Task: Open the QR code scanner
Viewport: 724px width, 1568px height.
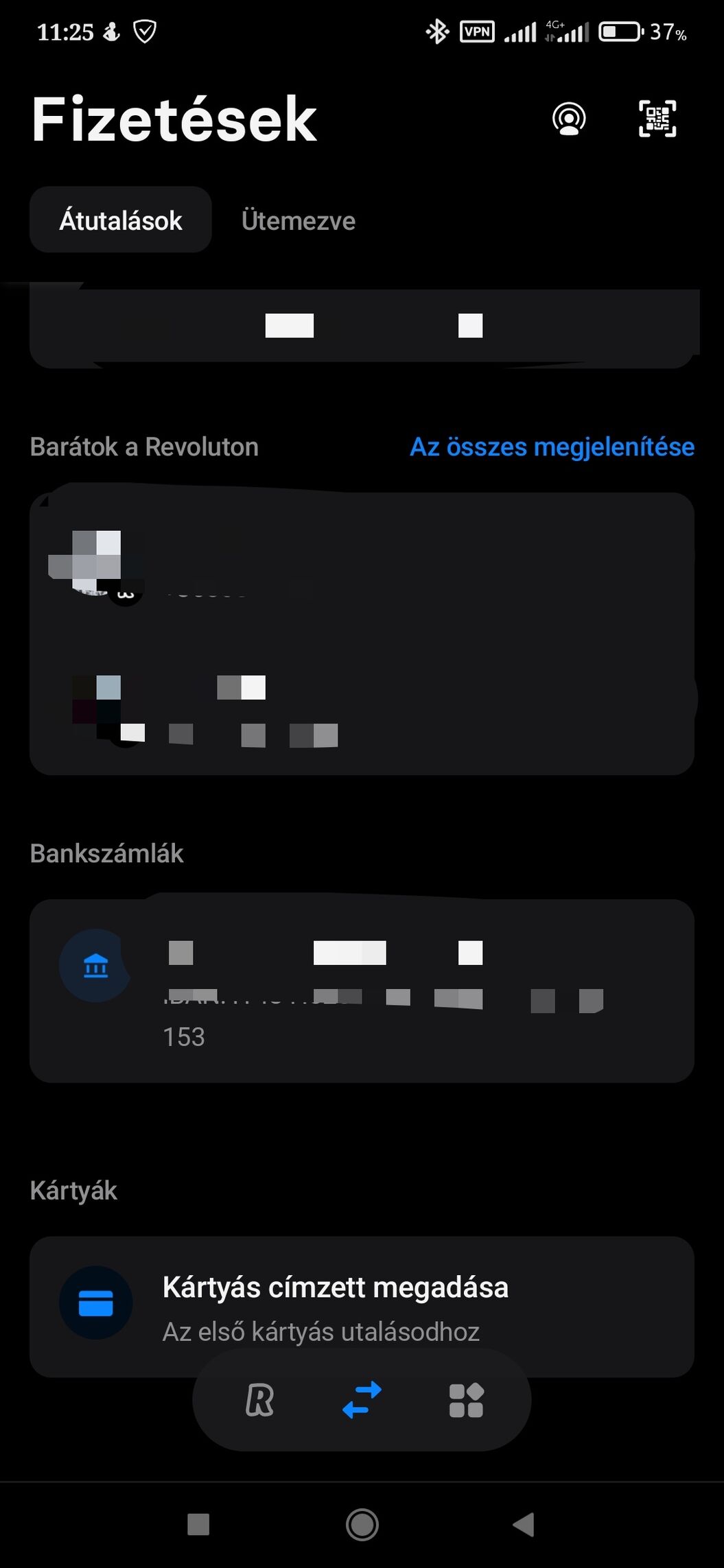Action: pos(657,119)
